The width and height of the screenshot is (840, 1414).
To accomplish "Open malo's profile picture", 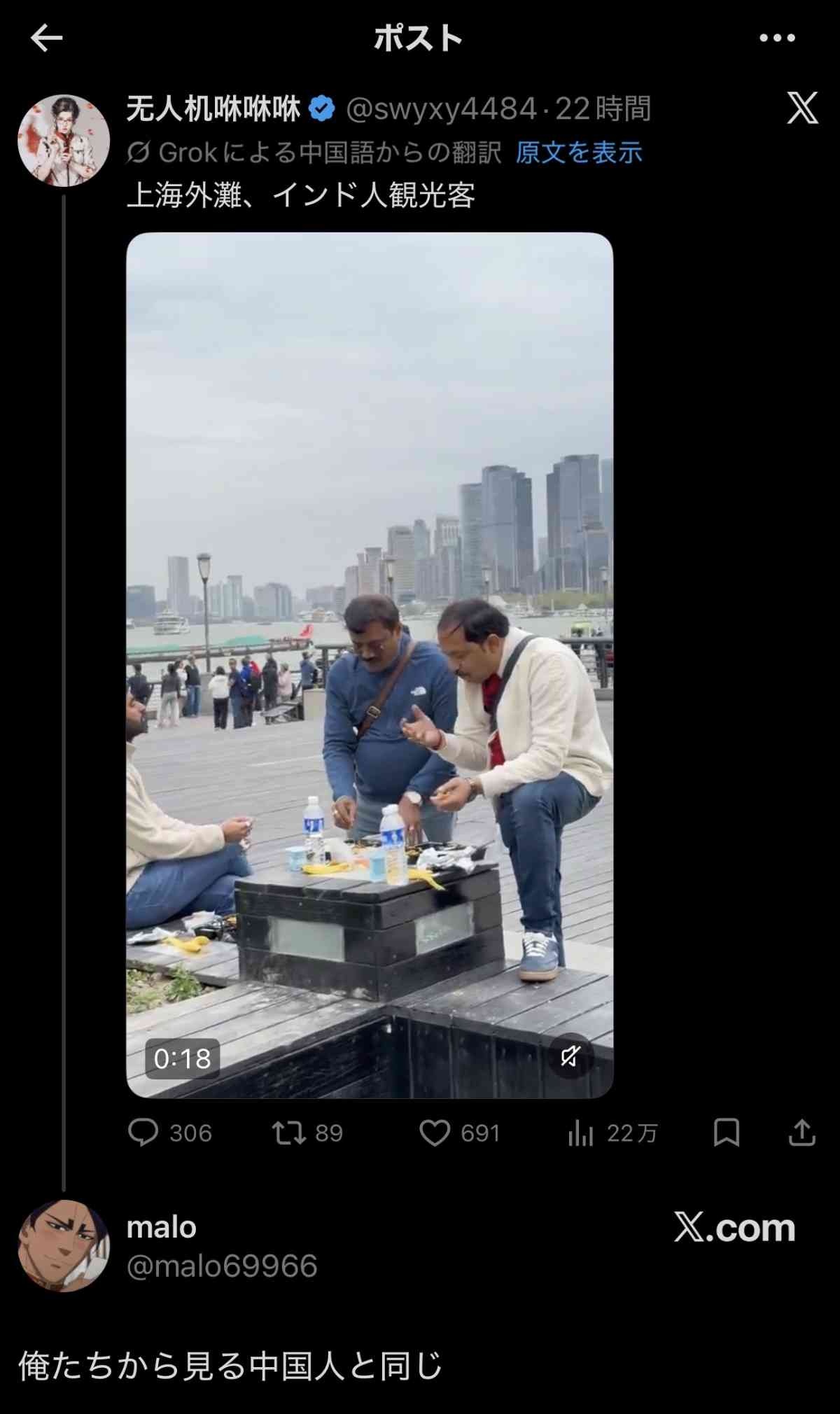I will pos(64,1246).
